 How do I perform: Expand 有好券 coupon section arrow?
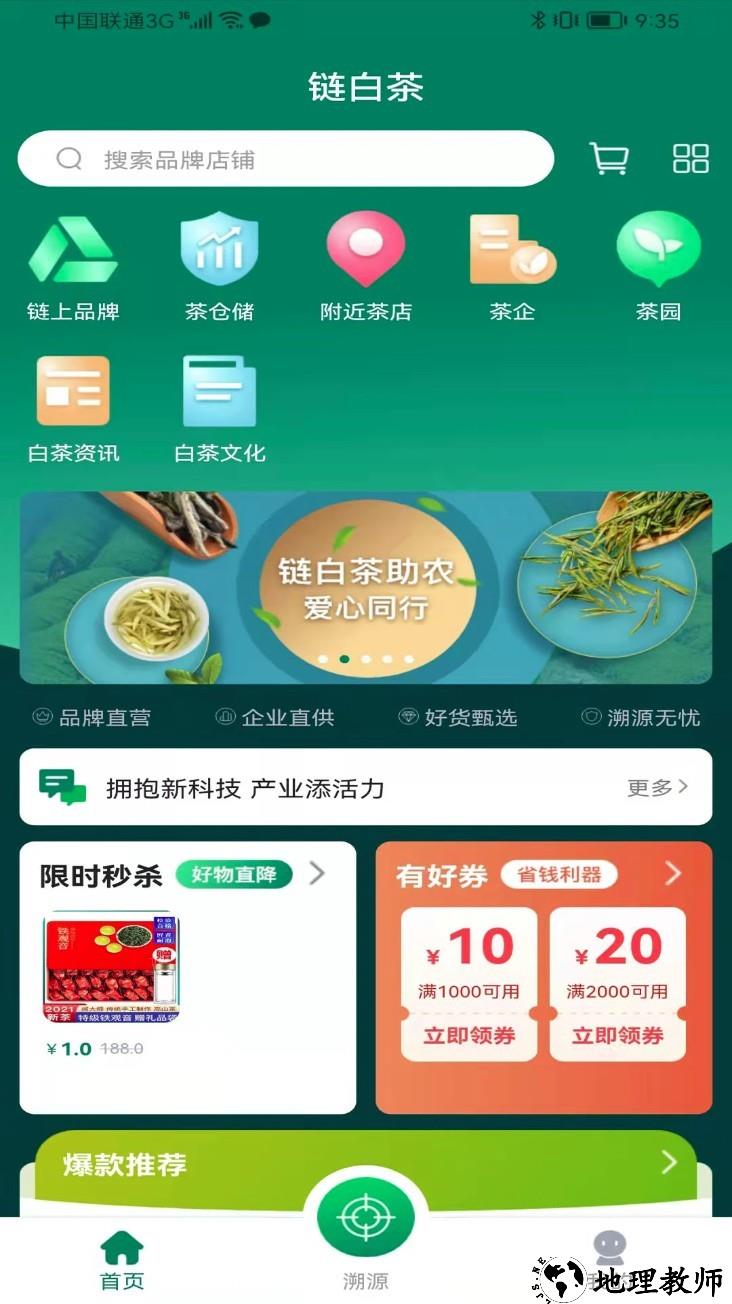click(x=674, y=874)
